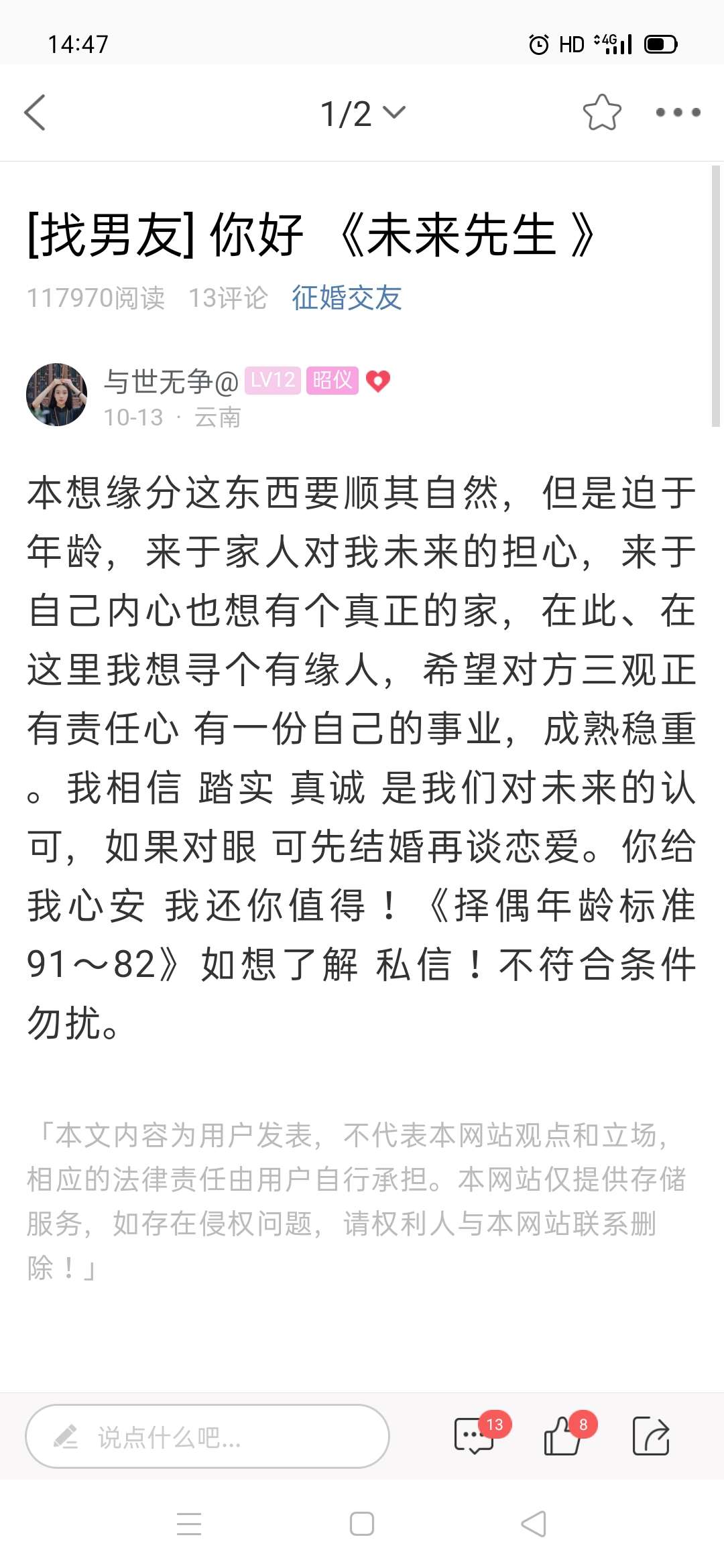Share this post via the share icon
Screen dimensions: 724x1568
pos(650,1436)
